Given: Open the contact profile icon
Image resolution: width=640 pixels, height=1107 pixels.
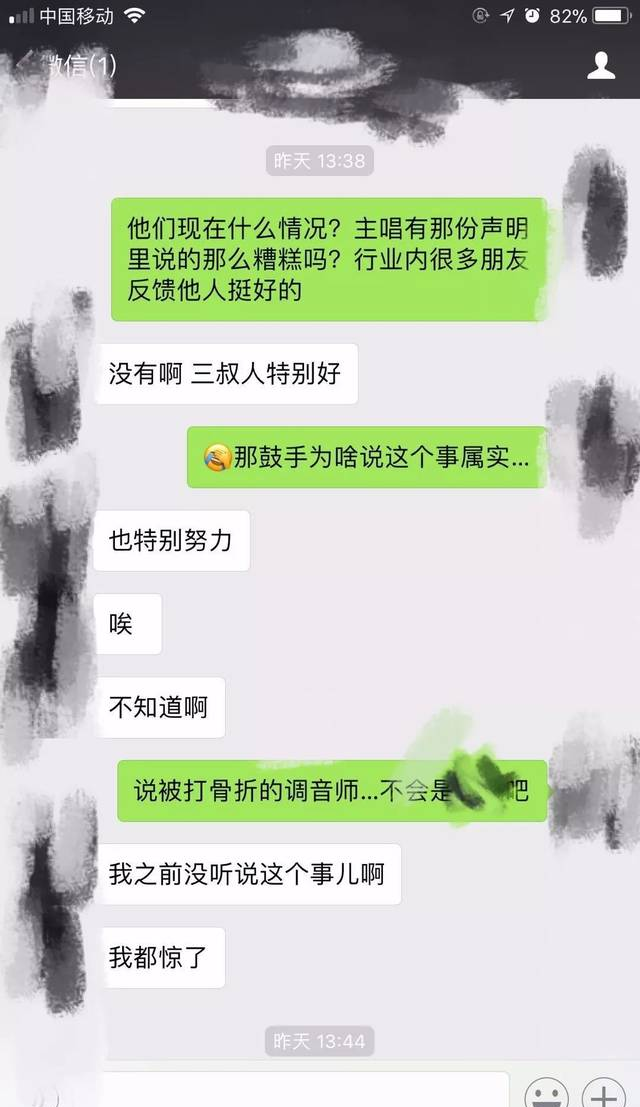Looking at the screenshot, I should (x=600, y=66).
